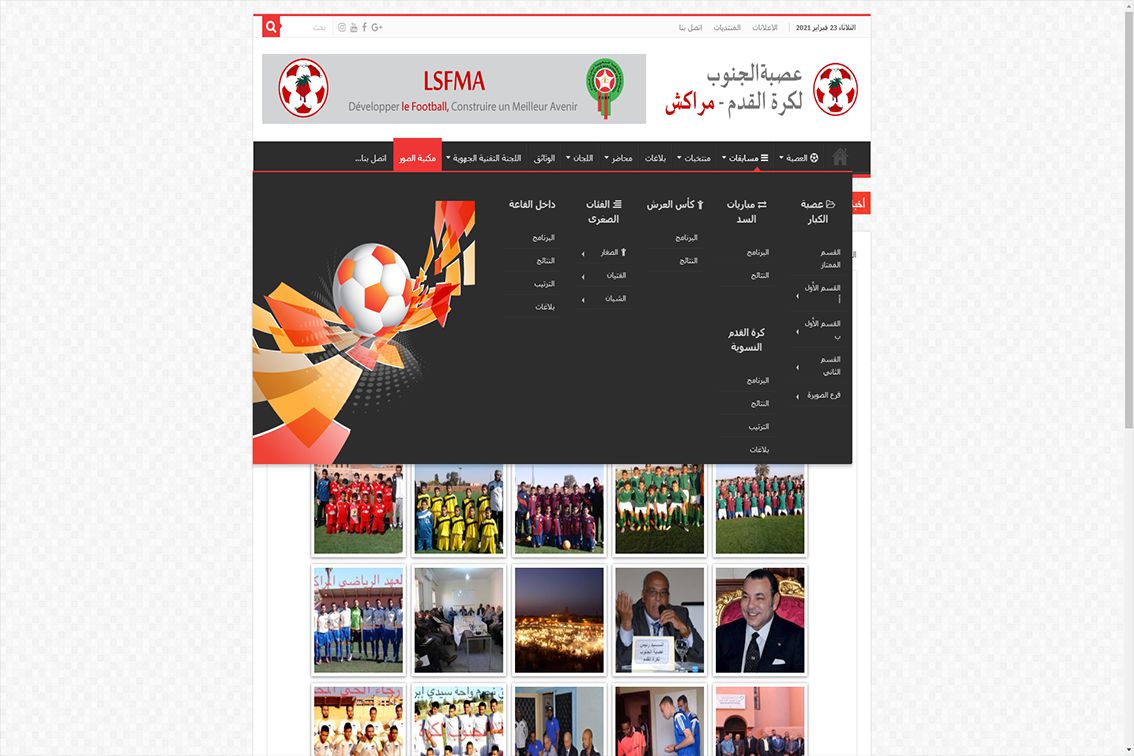Open القسم الممتاز under عصبة الكبار
This screenshot has height=756, width=1134.
tap(830, 258)
